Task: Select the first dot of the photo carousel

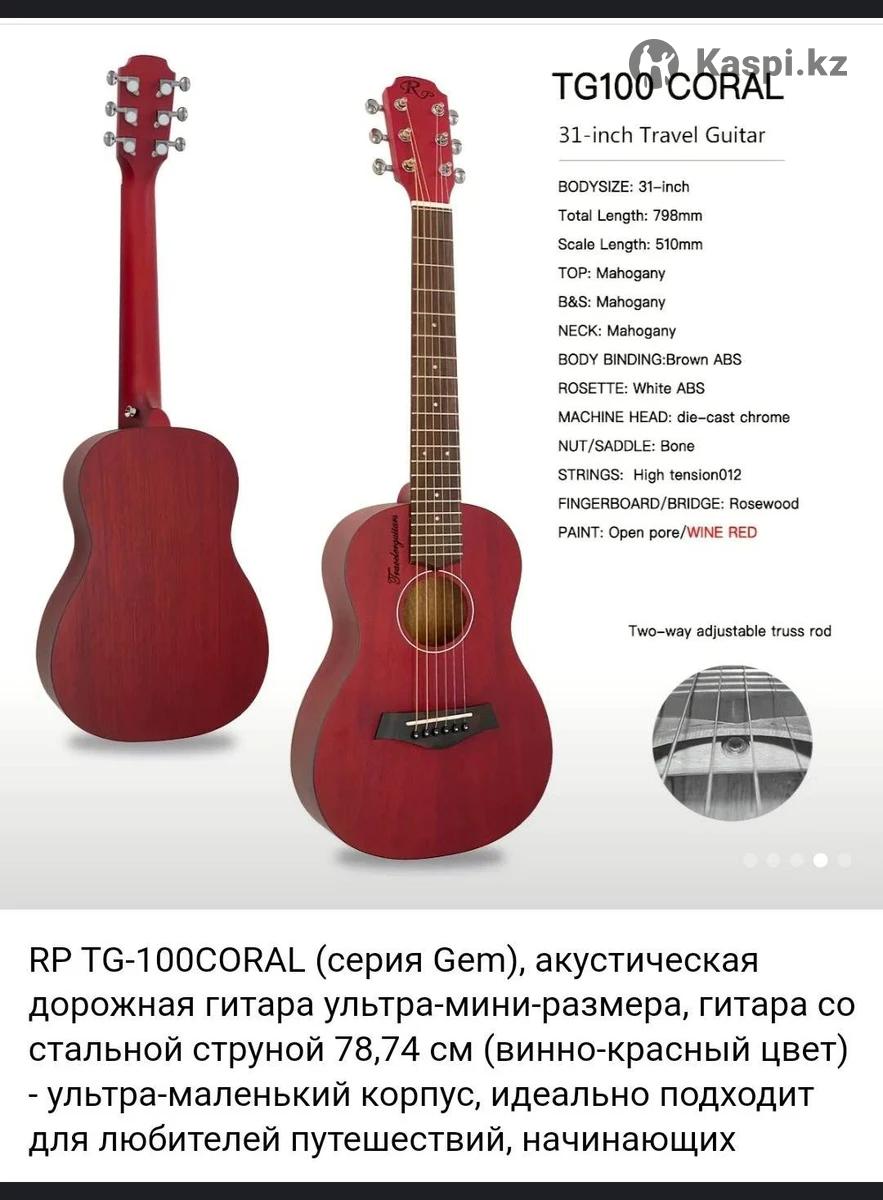Action: tap(750, 860)
